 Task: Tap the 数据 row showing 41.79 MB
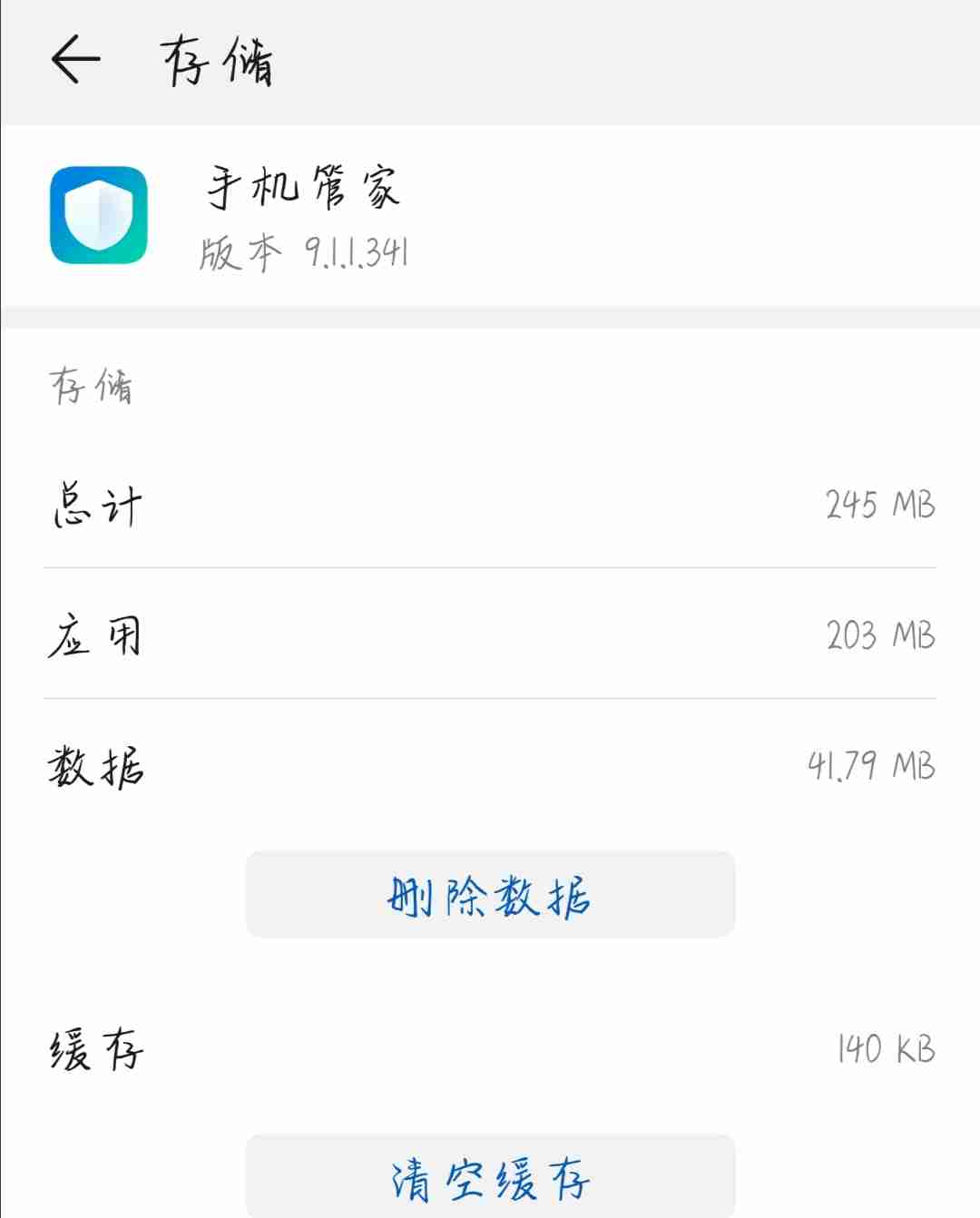coord(490,767)
